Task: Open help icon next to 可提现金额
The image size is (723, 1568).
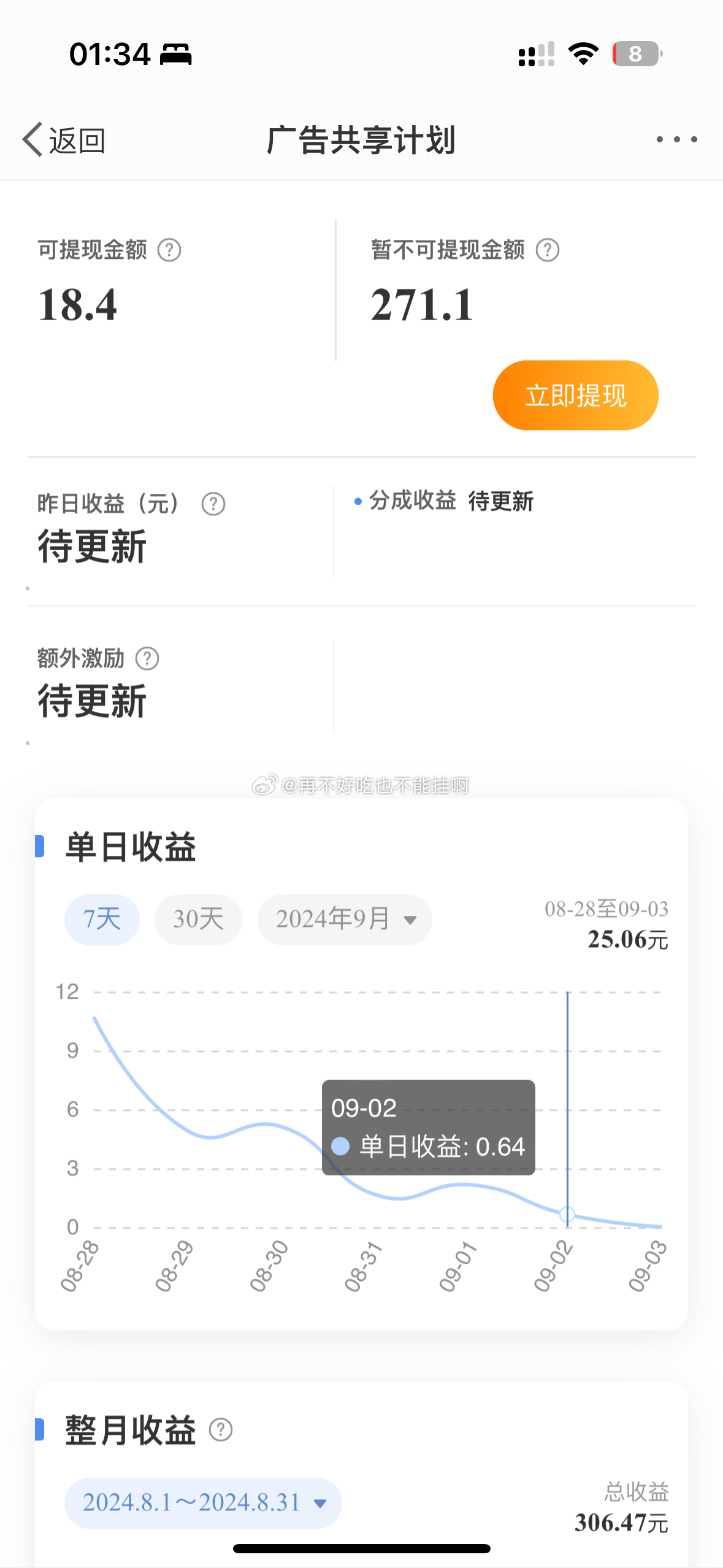Action: (169, 250)
